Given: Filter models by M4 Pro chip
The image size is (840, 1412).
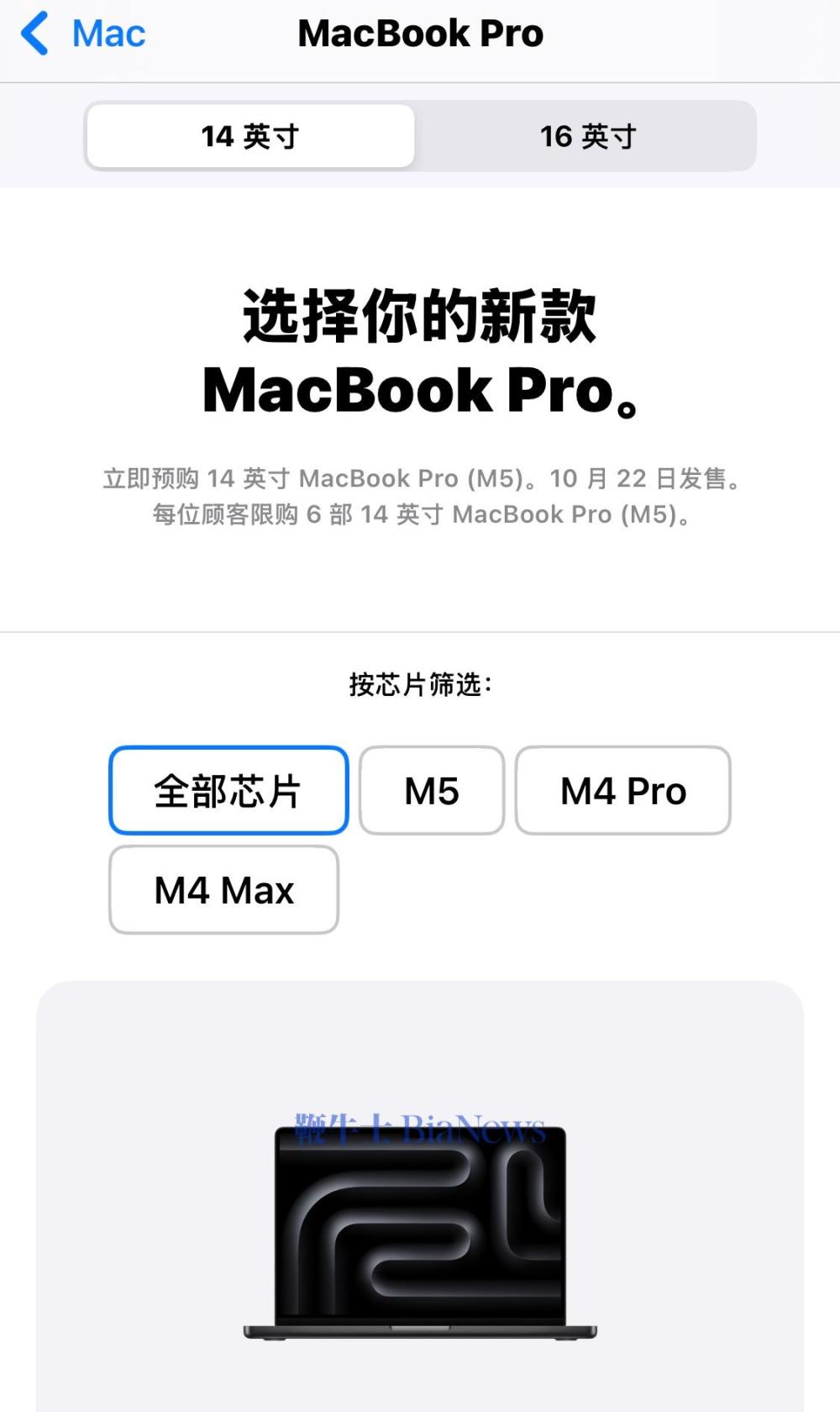Looking at the screenshot, I should [622, 790].
